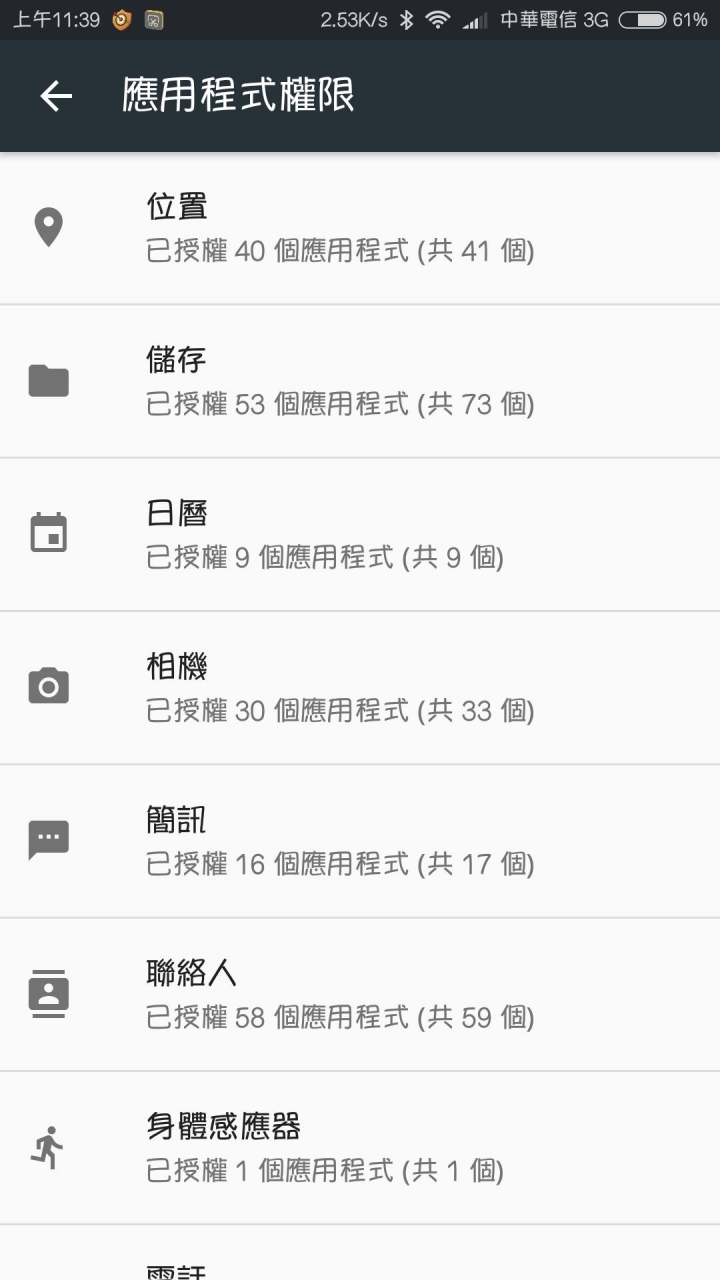Open the 身體感應器 permission row

click(360, 1146)
